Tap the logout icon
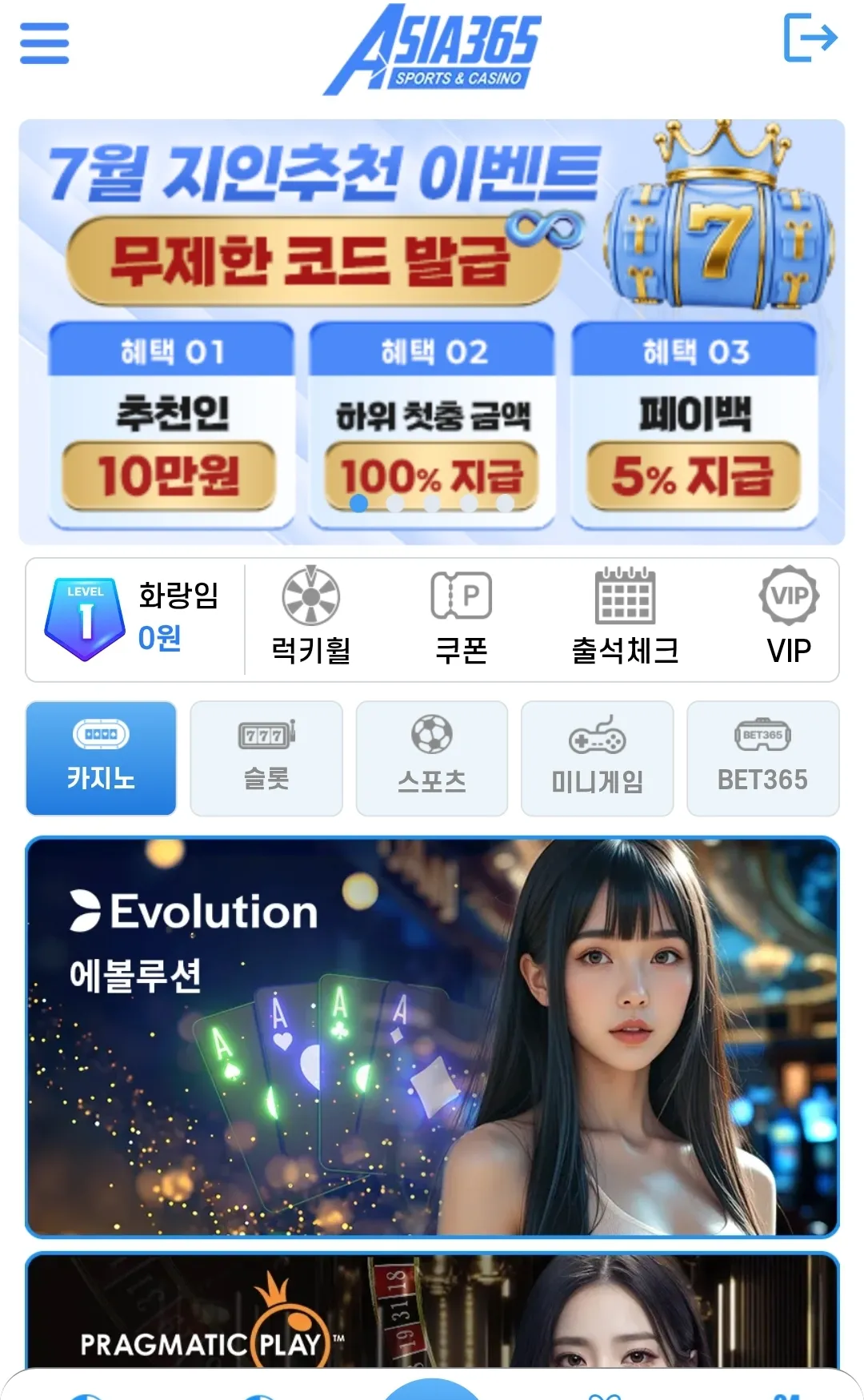The height and width of the screenshot is (1400, 864). (810, 38)
